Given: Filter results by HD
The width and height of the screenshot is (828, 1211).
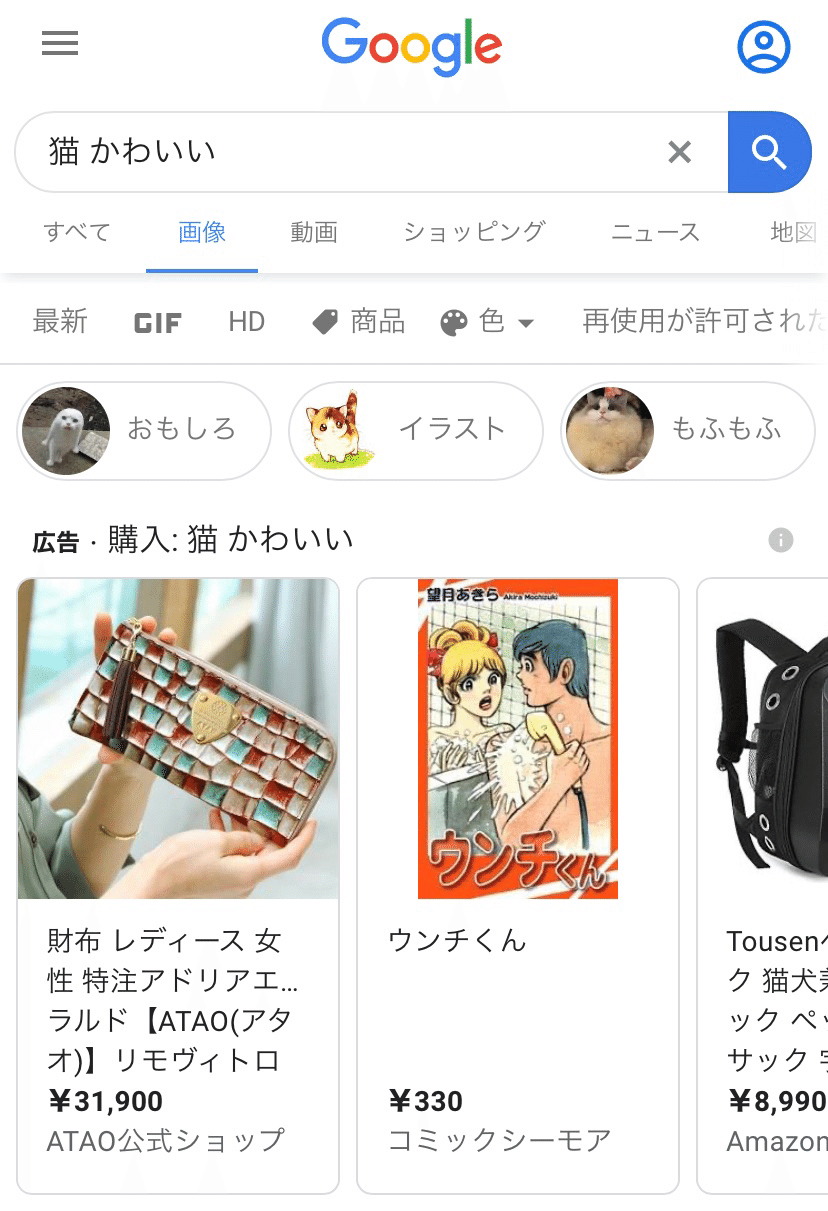Looking at the screenshot, I should point(246,322).
